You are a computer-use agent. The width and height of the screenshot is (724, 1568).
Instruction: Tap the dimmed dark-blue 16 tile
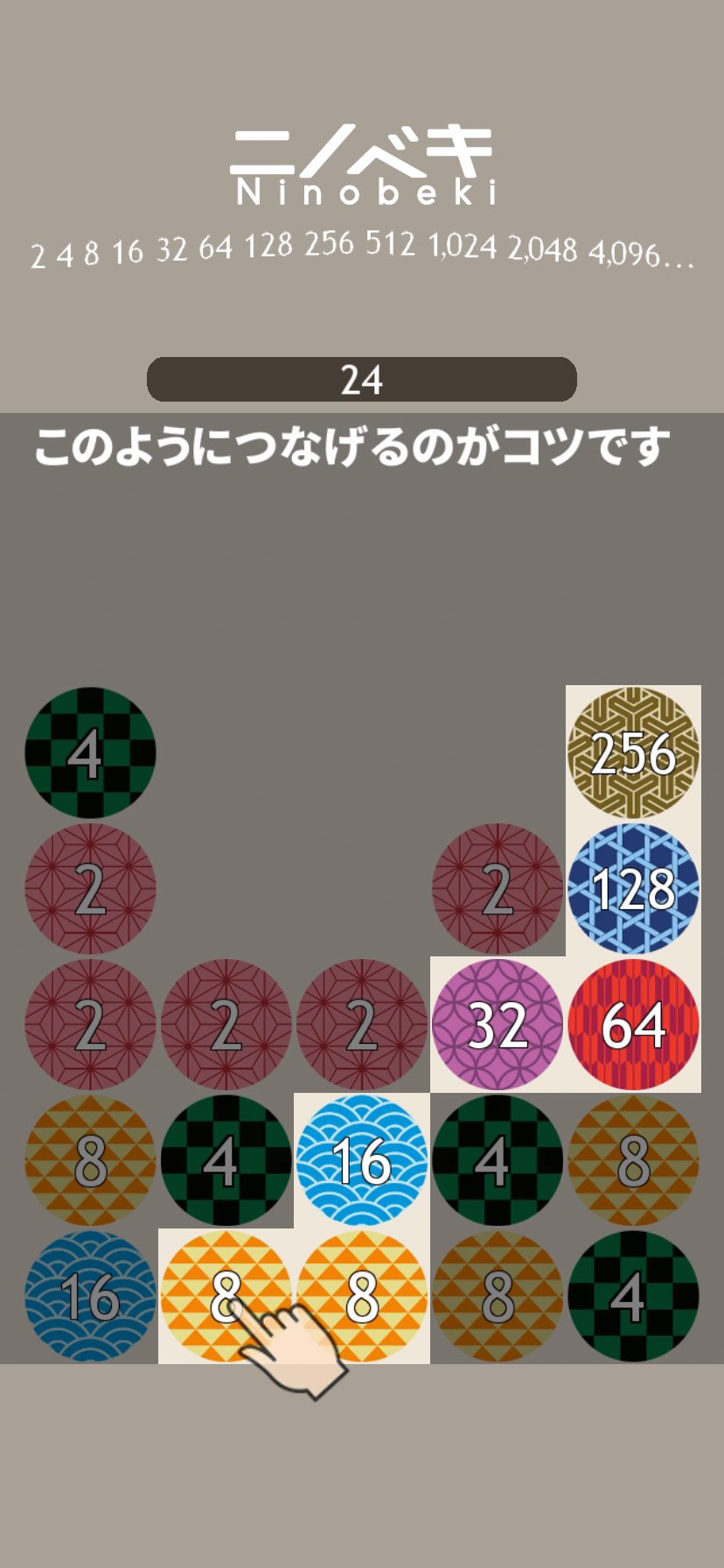click(90, 1296)
